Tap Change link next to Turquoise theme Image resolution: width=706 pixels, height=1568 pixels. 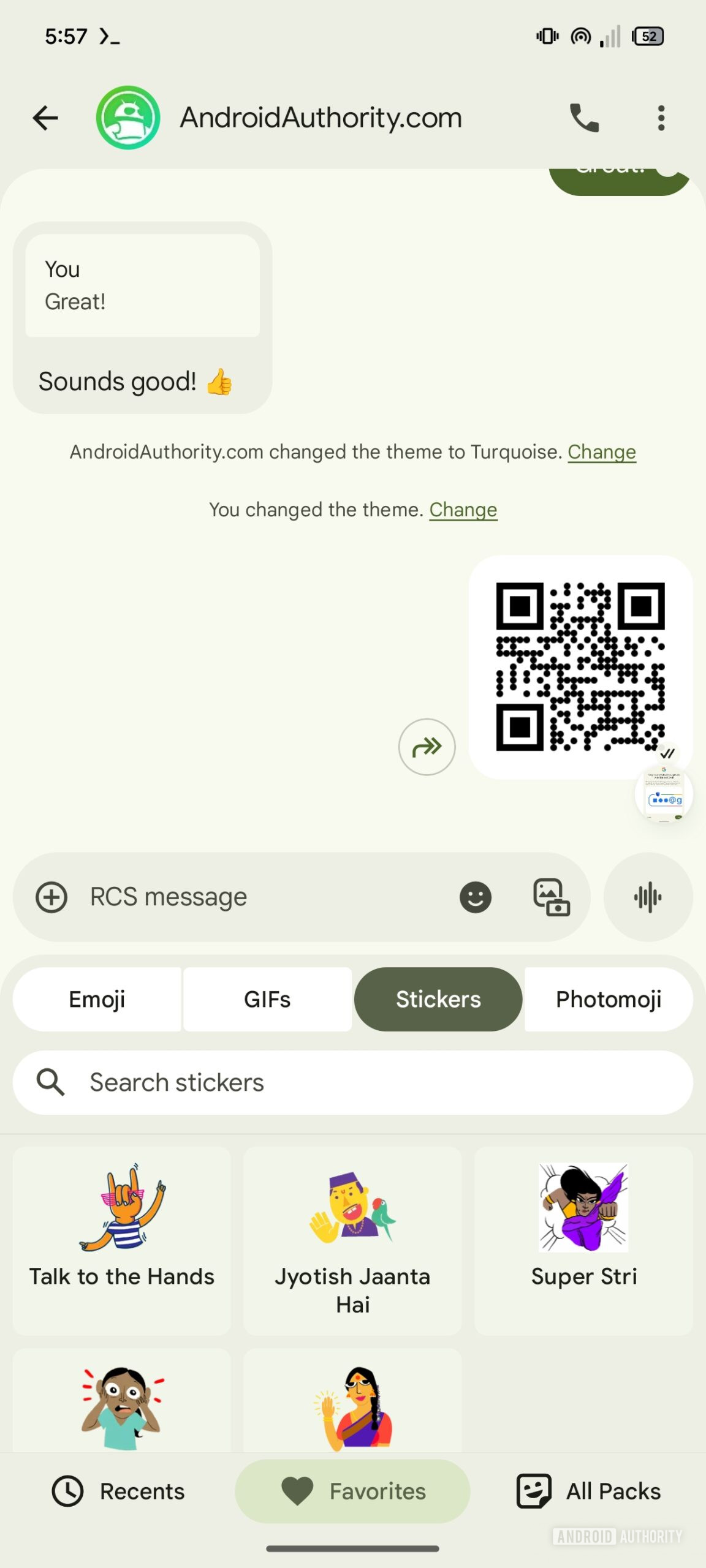(601, 452)
